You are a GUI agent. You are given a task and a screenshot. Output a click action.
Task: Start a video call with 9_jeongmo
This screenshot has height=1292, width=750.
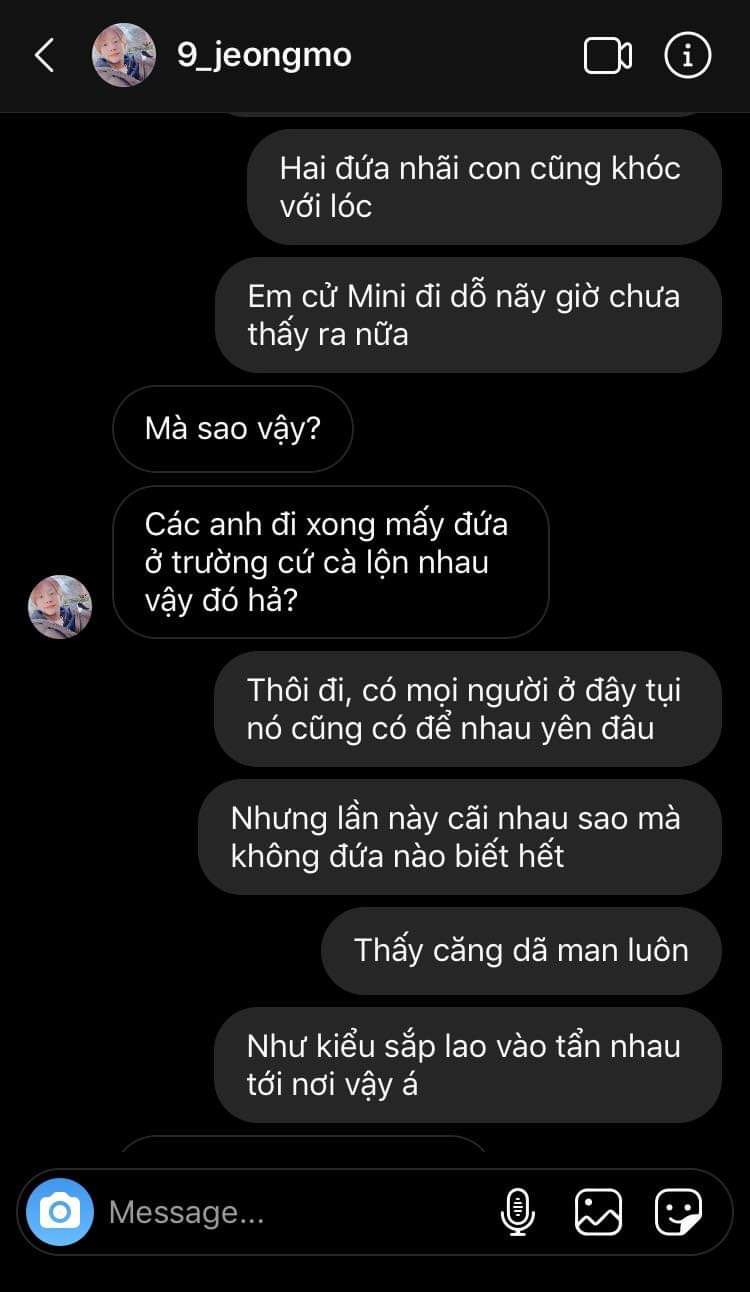point(607,56)
